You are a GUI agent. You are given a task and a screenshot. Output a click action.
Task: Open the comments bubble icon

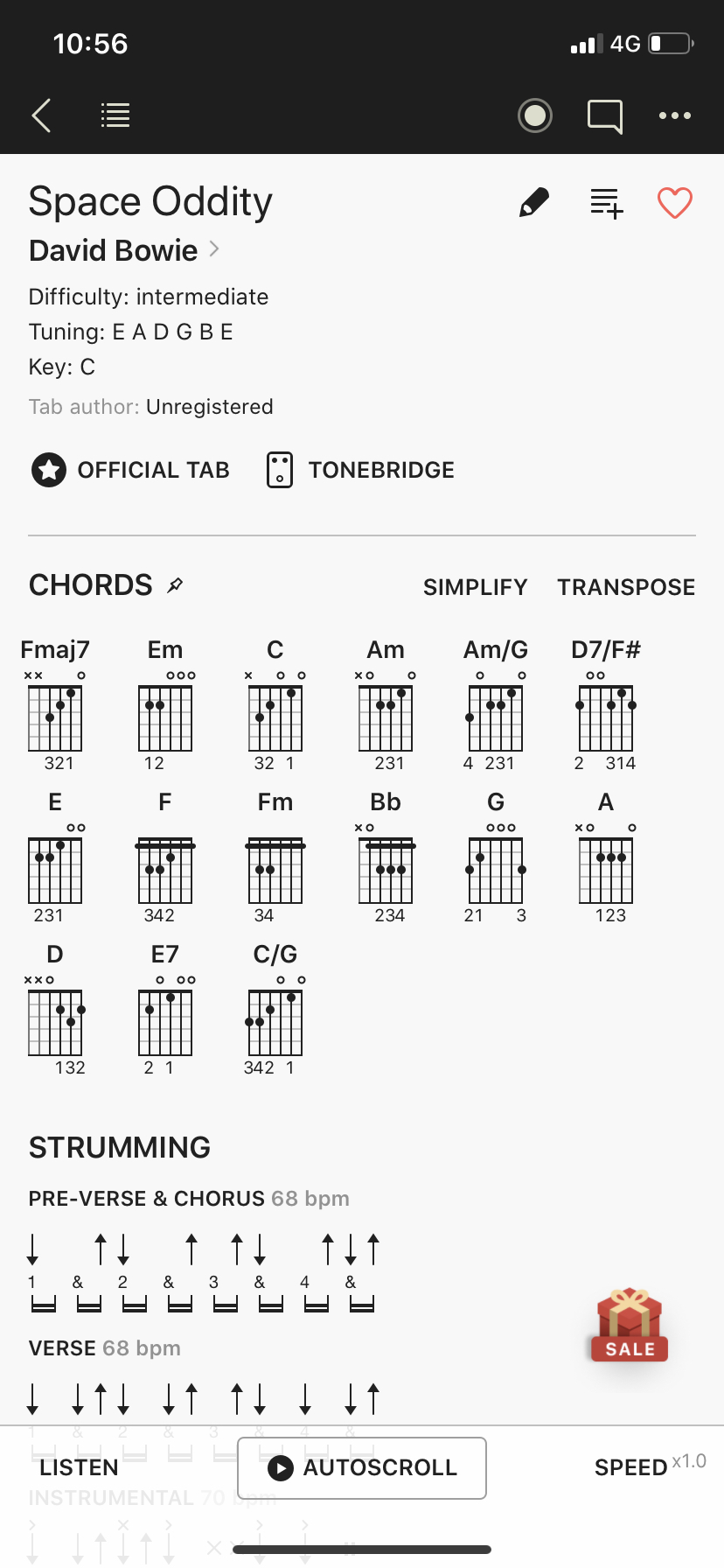point(605,116)
